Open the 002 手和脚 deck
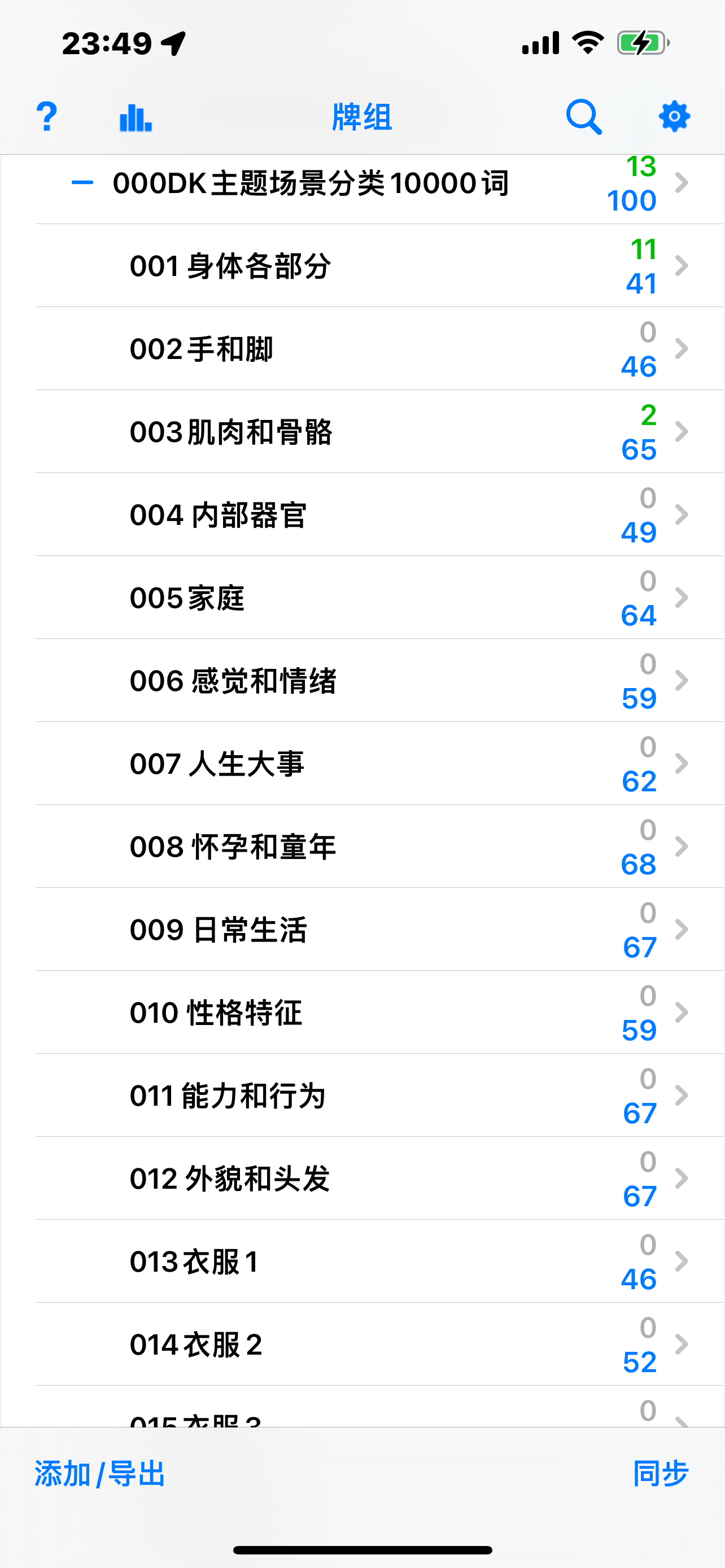725x1568 pixels. point(202,349)
